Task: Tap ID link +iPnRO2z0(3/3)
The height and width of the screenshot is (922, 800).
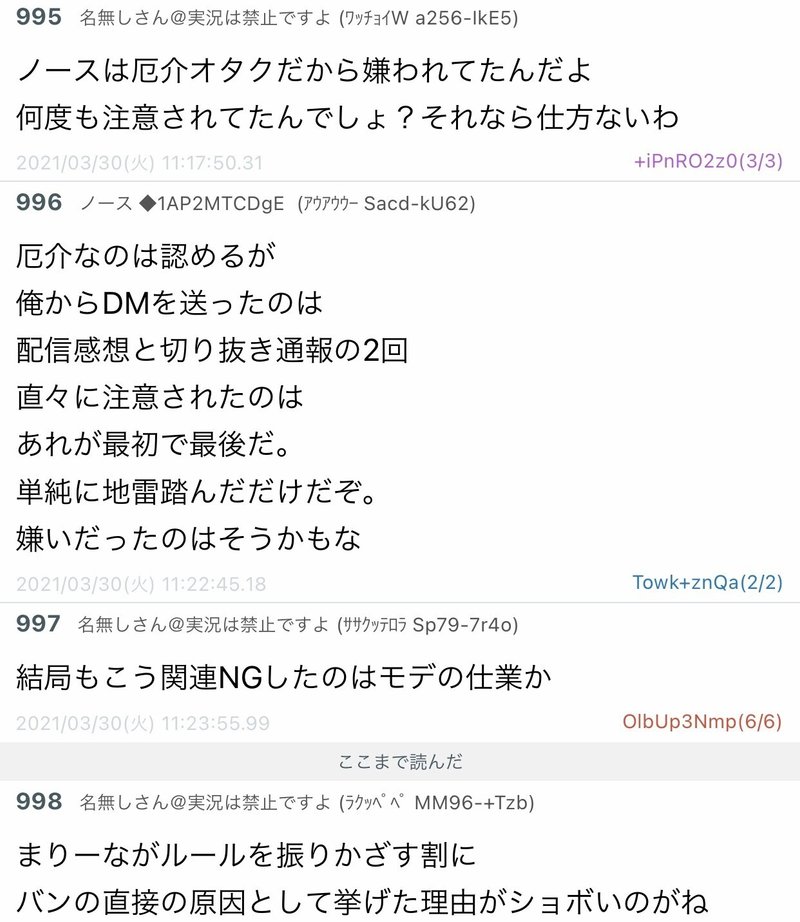Action: pyautogui.click(x=707, y=162)
